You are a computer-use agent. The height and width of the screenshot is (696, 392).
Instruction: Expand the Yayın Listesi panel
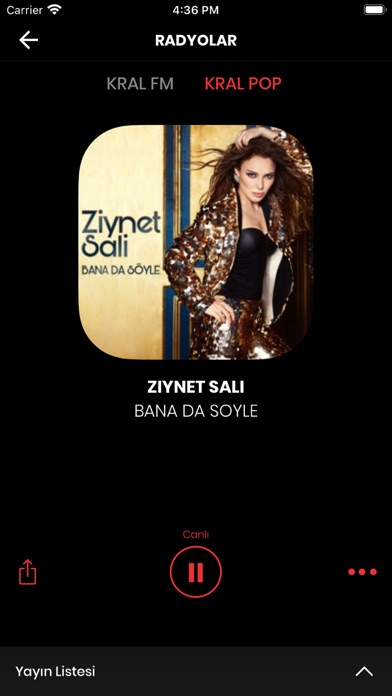pos(196,671)
